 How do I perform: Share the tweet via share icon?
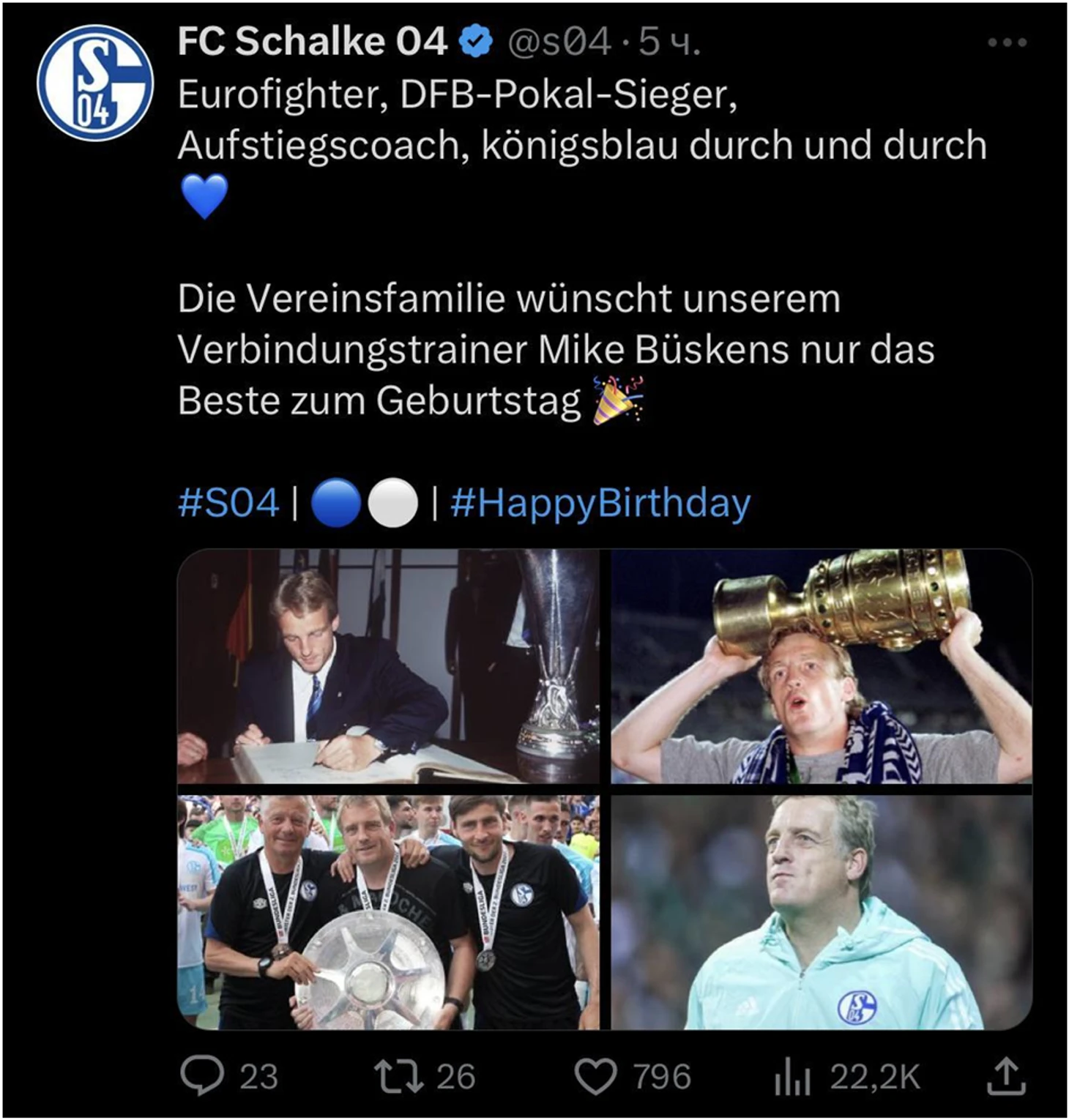tap(1006, 1077)
